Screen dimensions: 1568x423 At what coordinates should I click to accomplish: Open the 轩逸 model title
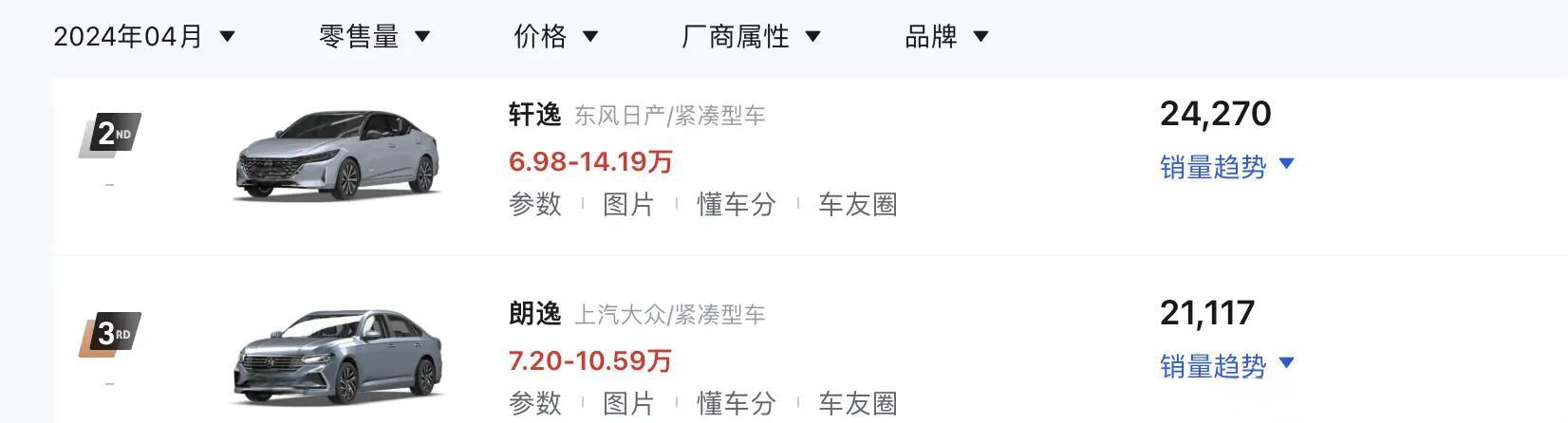tap(535, 115)
